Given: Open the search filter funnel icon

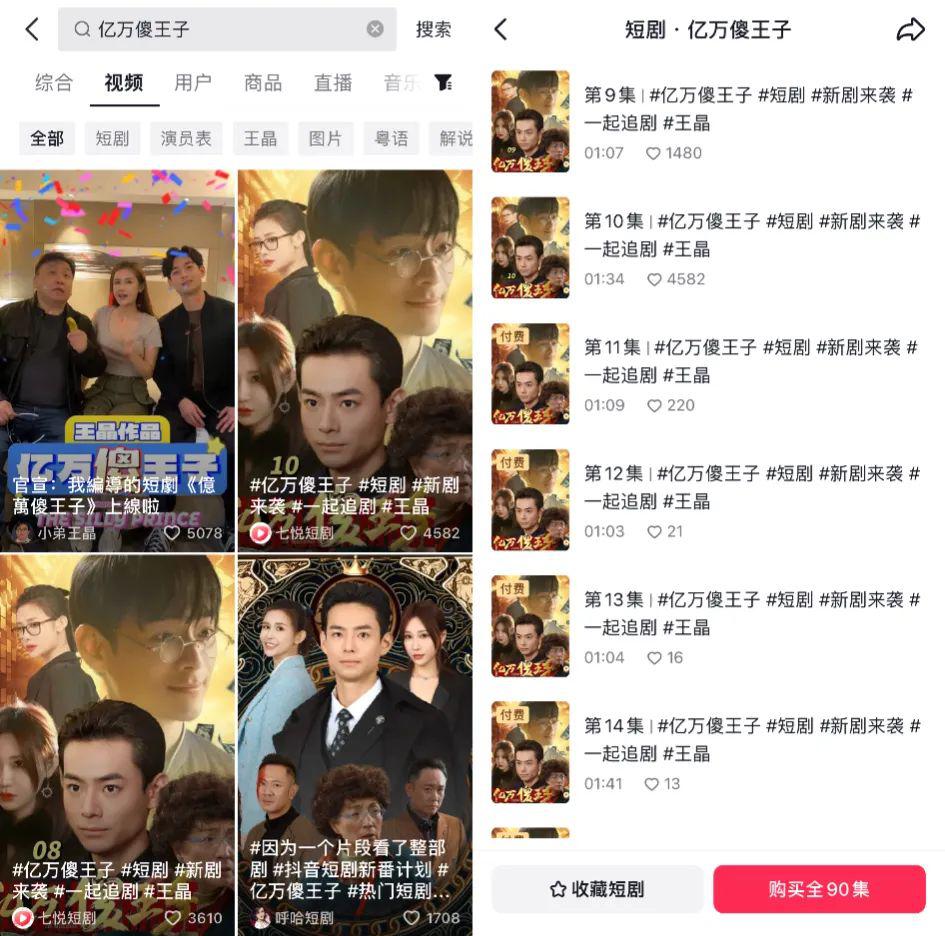Looking at the screenshot, I should (443, 83).
